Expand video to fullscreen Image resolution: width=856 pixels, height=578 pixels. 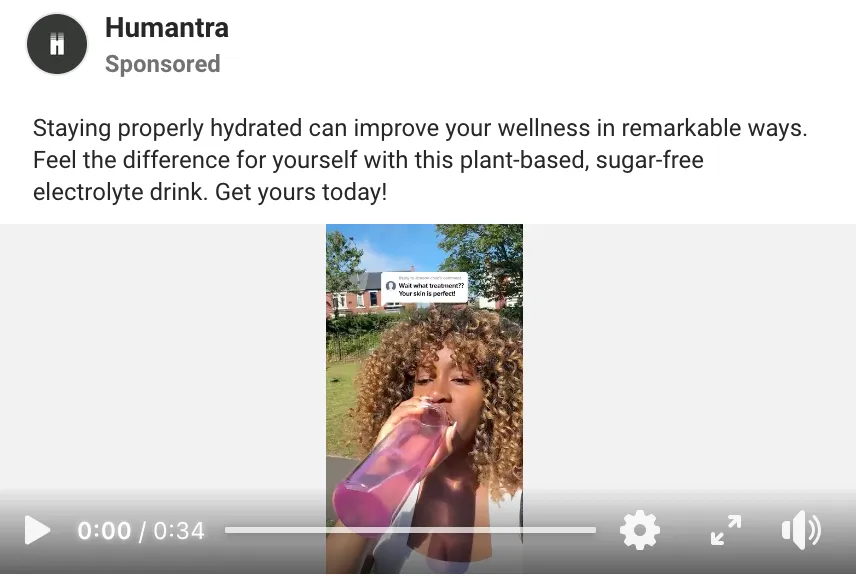[726, 530]
